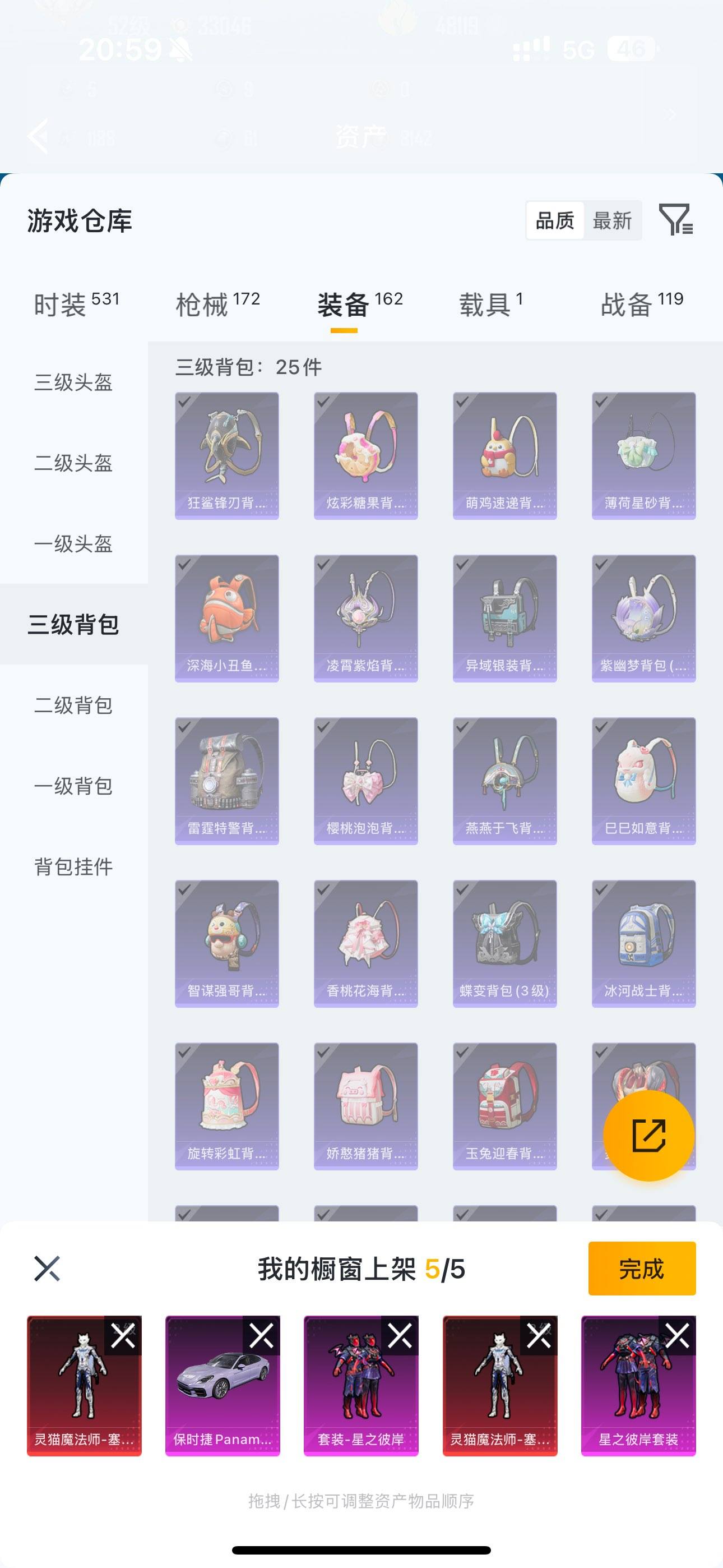723x1568 pixels.
Task: Confirm showcase with 完成
Action: click(x=641, y=1269)
